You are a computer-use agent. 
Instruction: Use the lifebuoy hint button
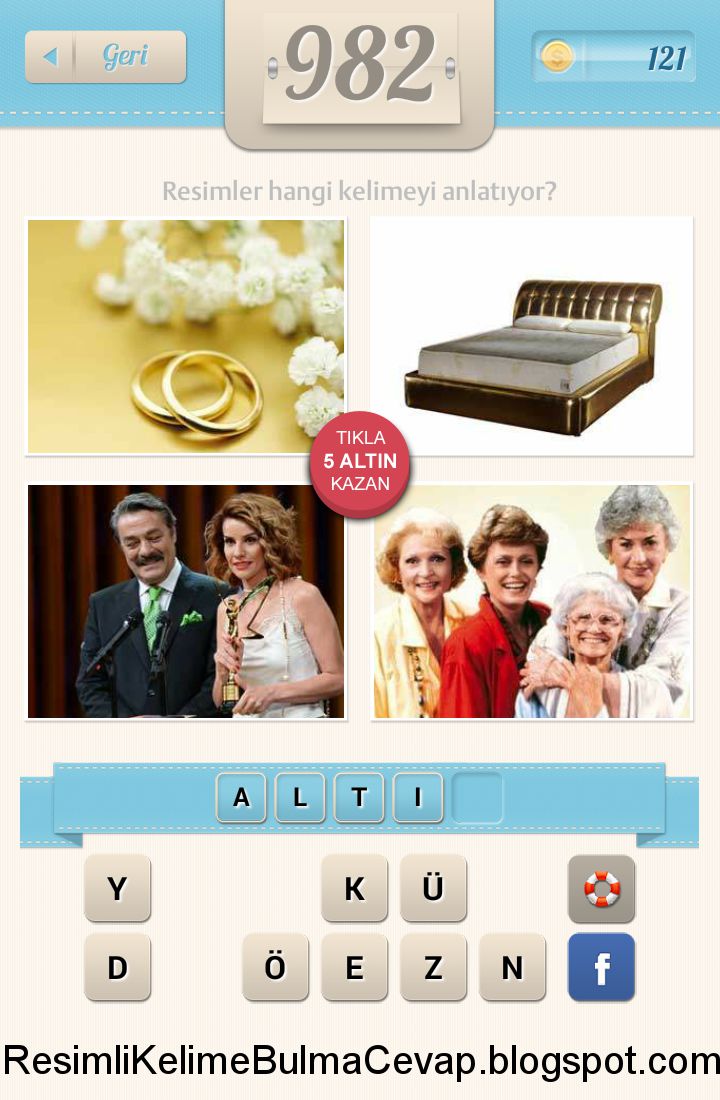[601, 888]
